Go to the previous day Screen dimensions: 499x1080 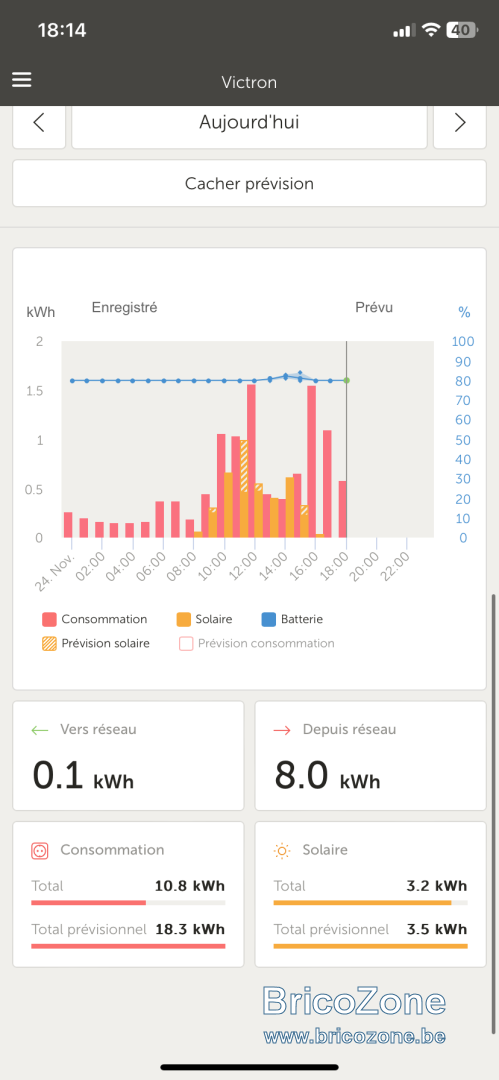[x=39, y=125]
